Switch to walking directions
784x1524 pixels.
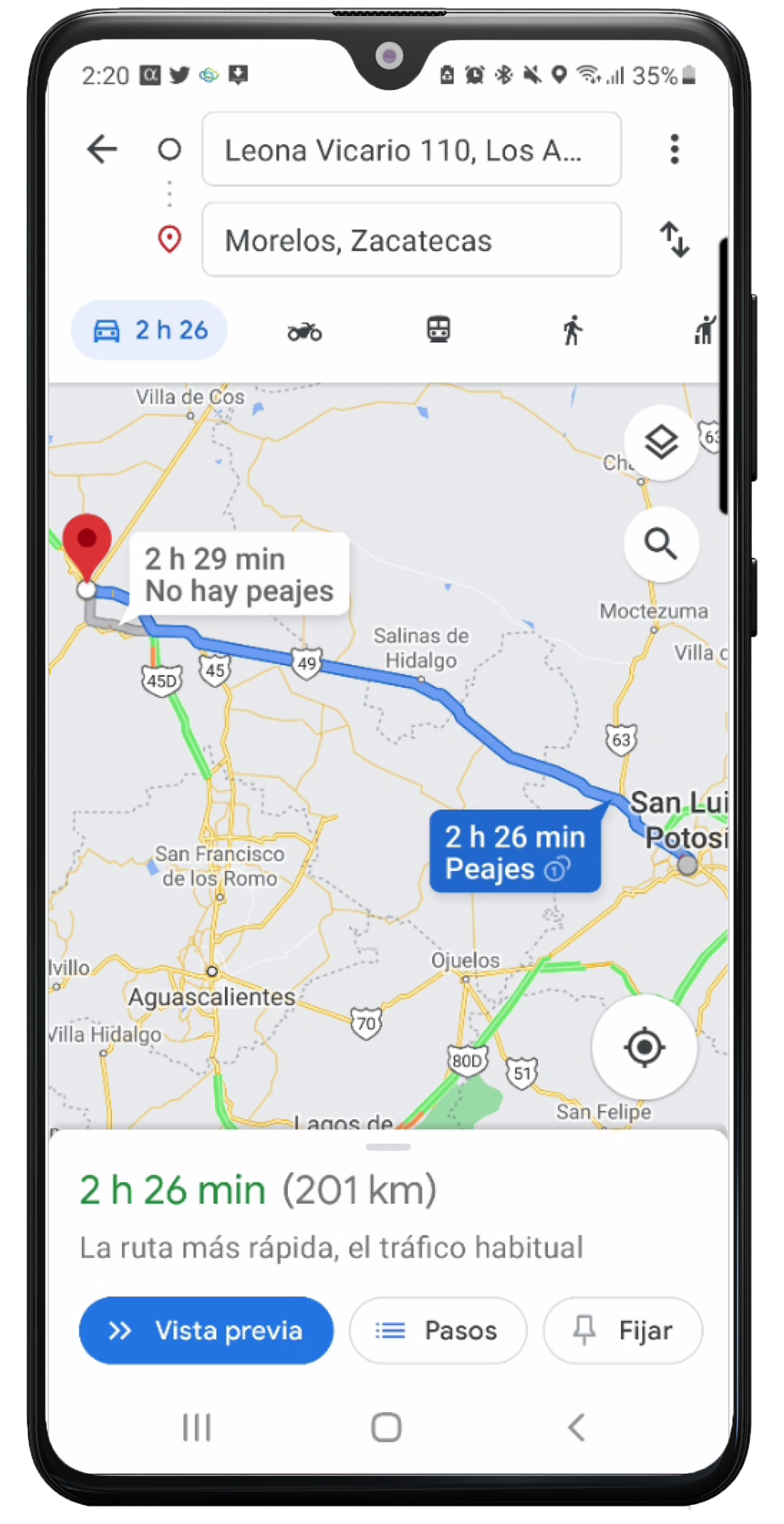tap(572, 330)
